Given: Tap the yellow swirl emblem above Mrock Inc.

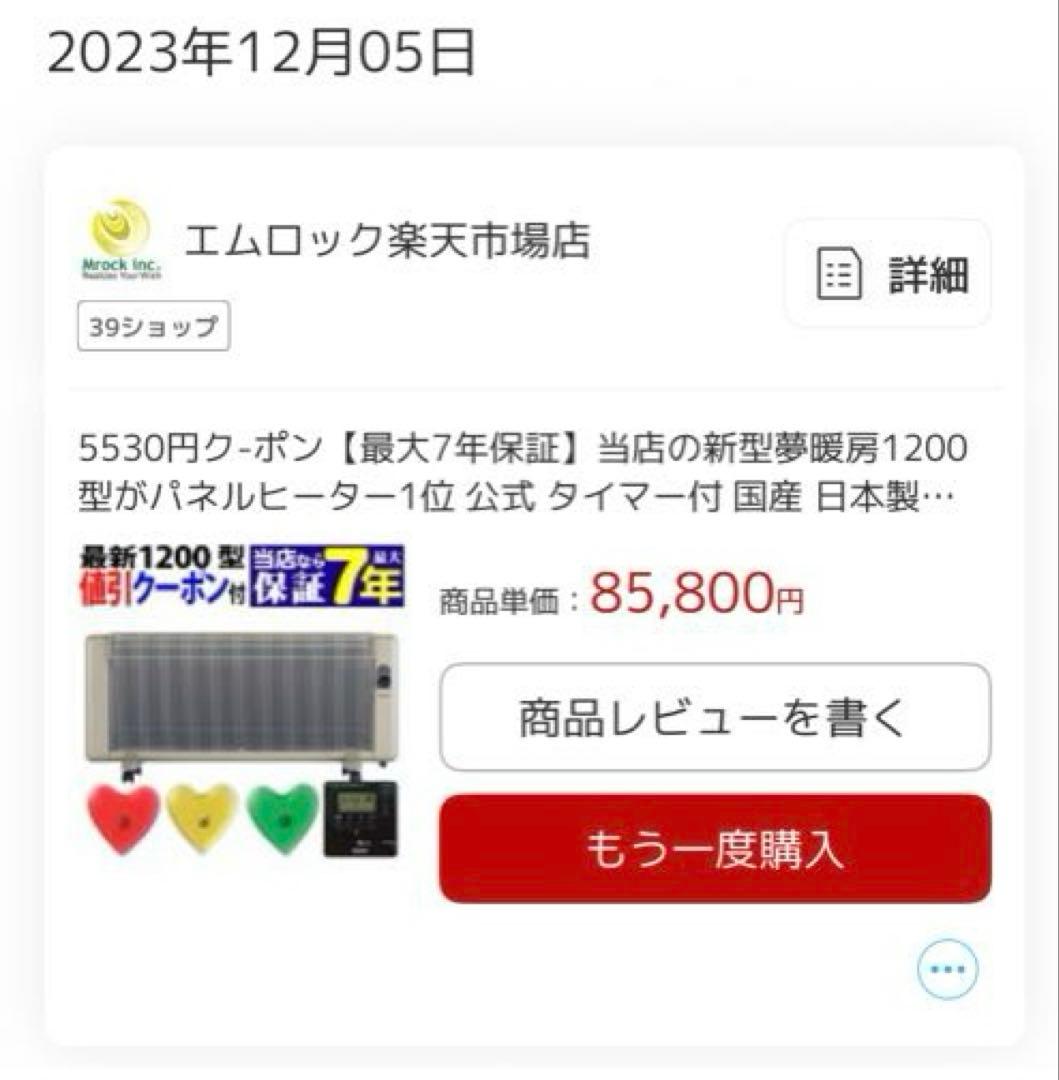Looking at the screenshot, I should click(118, 225).
